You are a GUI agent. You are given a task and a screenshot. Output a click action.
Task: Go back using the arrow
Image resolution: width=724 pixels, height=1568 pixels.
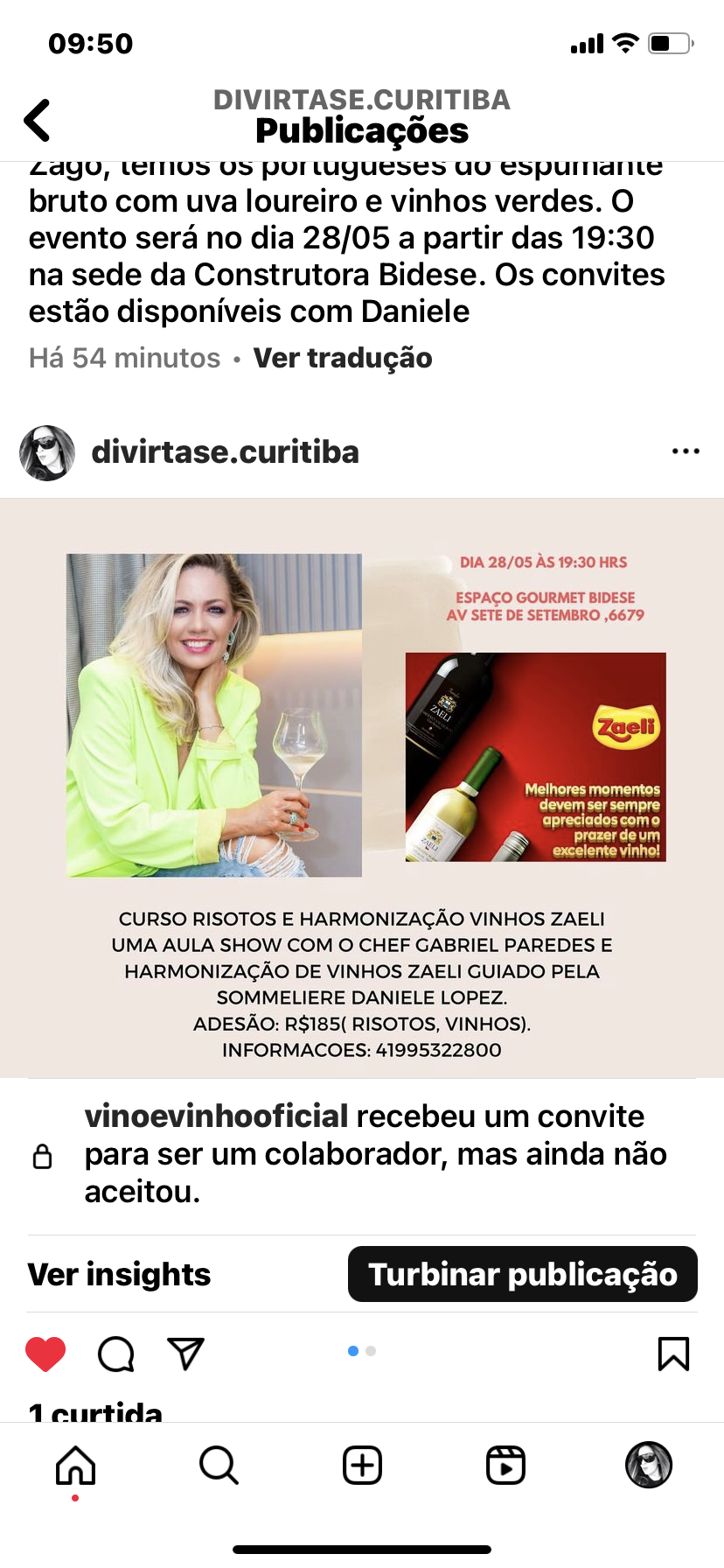coord(37,120)
